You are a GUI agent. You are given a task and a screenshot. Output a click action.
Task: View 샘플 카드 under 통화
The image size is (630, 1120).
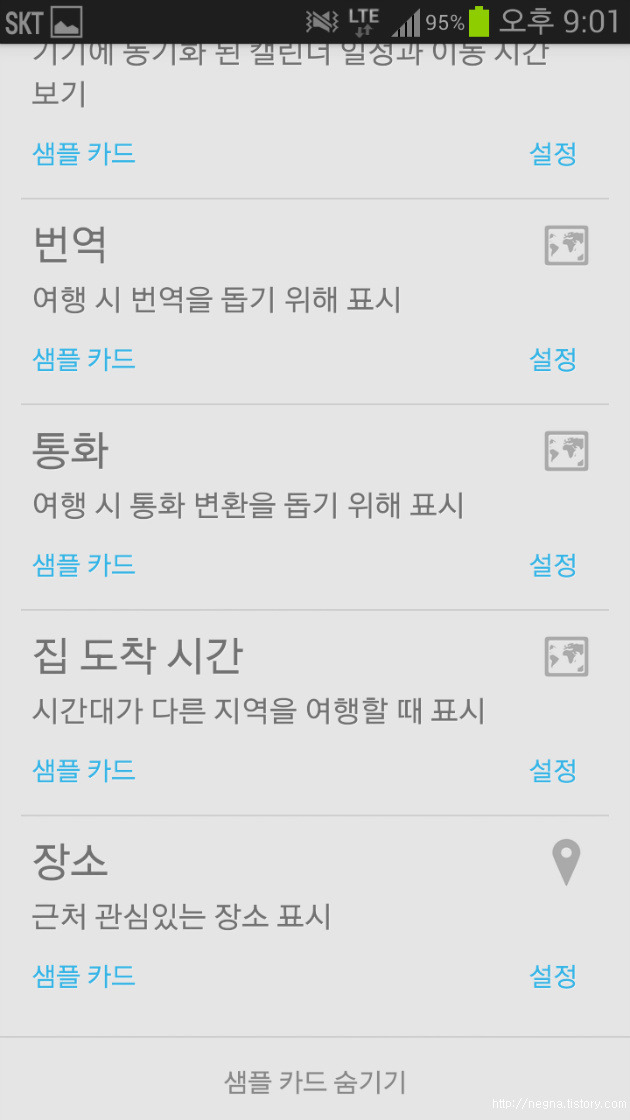coord(84,564)
